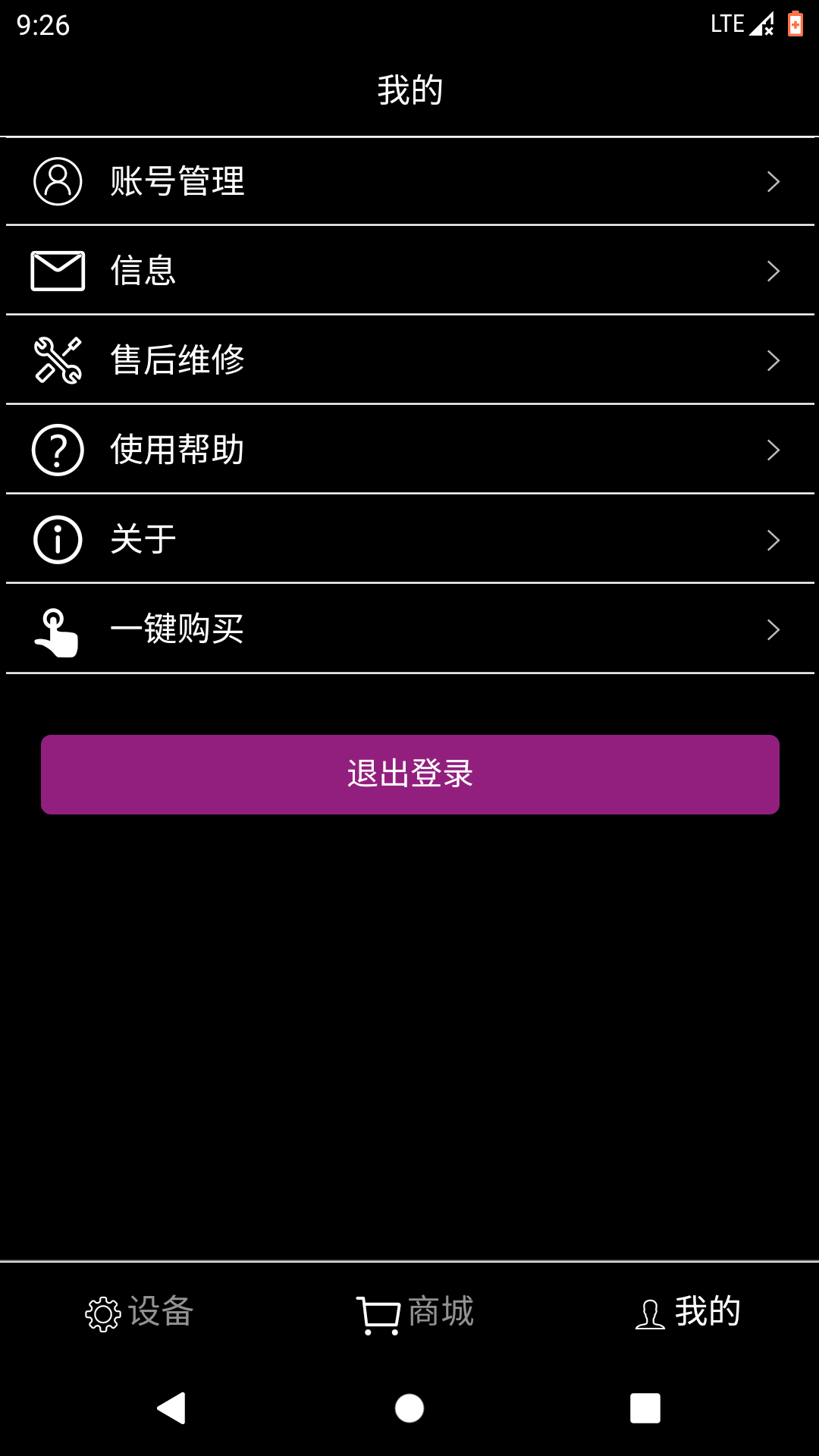
Task: Click the 商城 shopping cart icon
Action: (x=379, y=1310)
